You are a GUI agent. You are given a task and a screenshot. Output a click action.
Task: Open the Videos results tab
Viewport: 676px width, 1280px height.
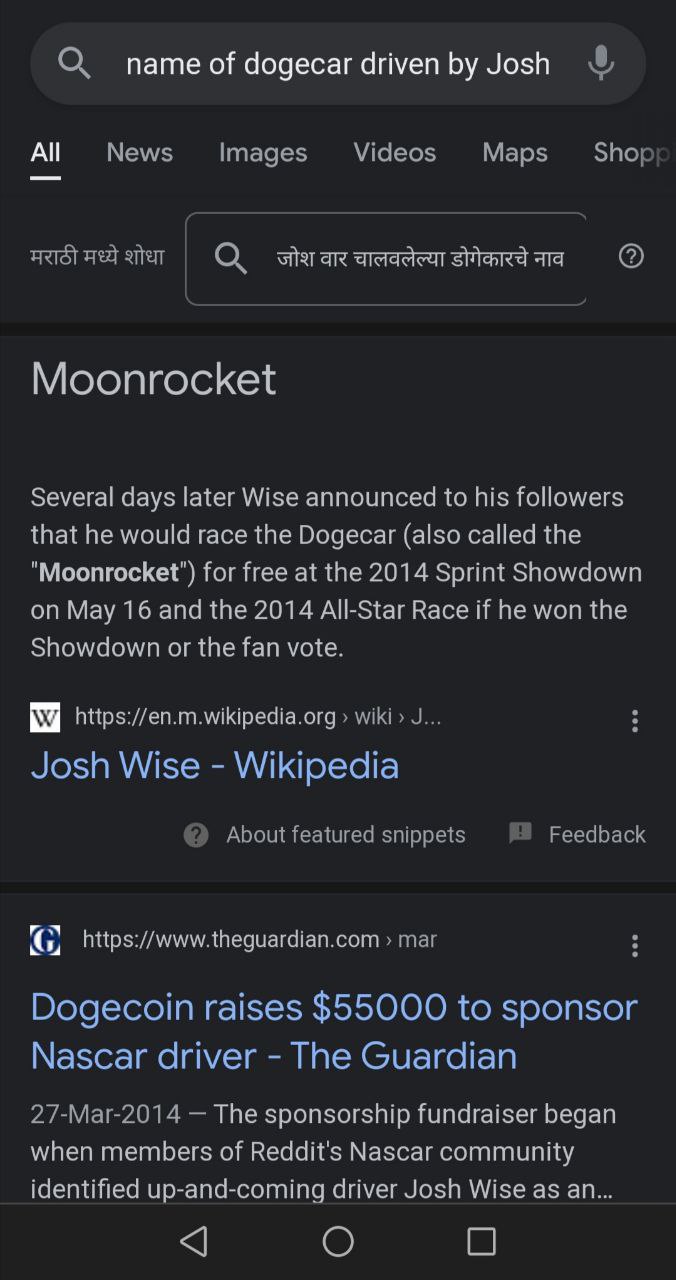(x=394, y=152)
